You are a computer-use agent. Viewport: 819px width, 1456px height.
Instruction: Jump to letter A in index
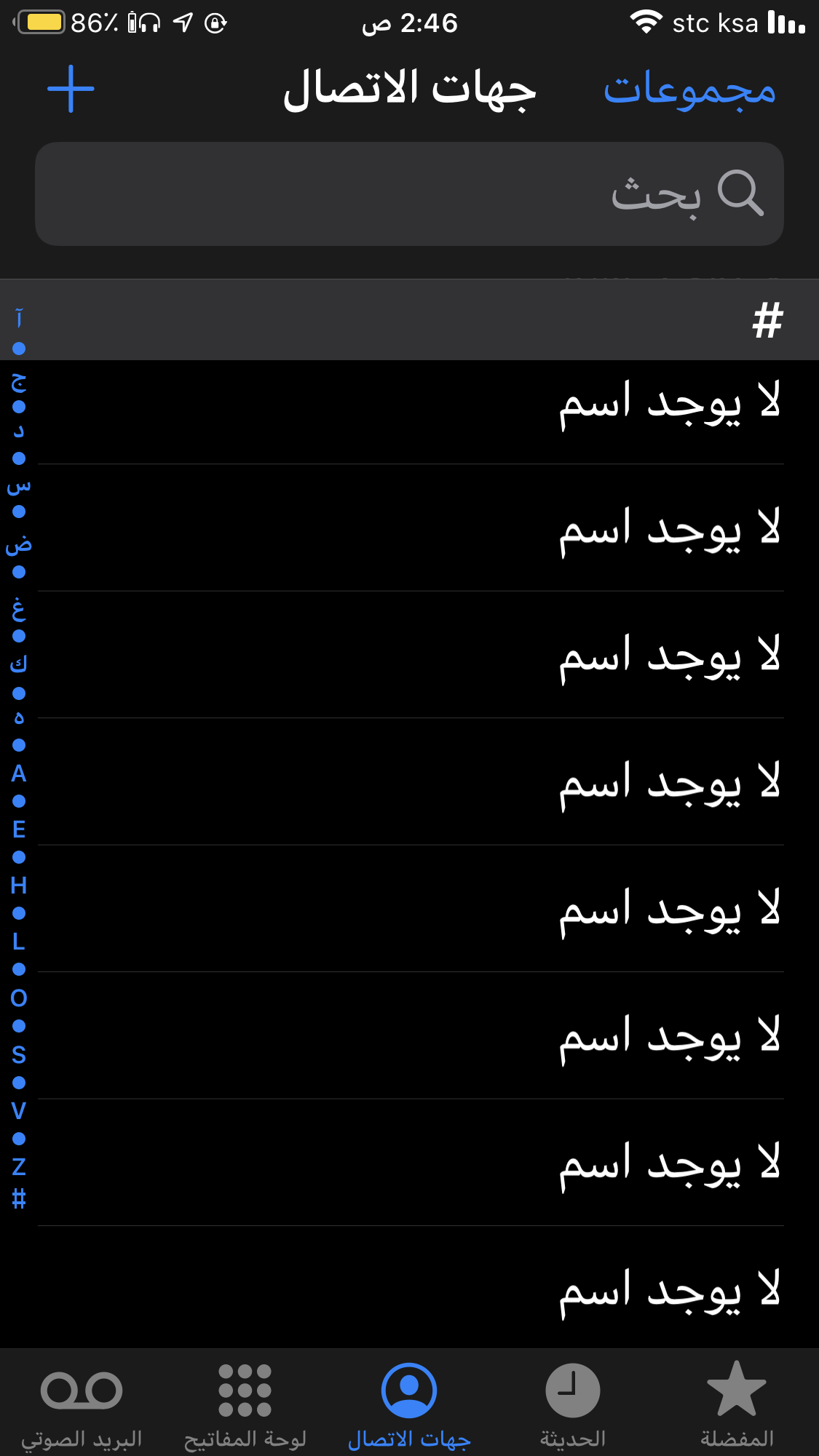19,773
